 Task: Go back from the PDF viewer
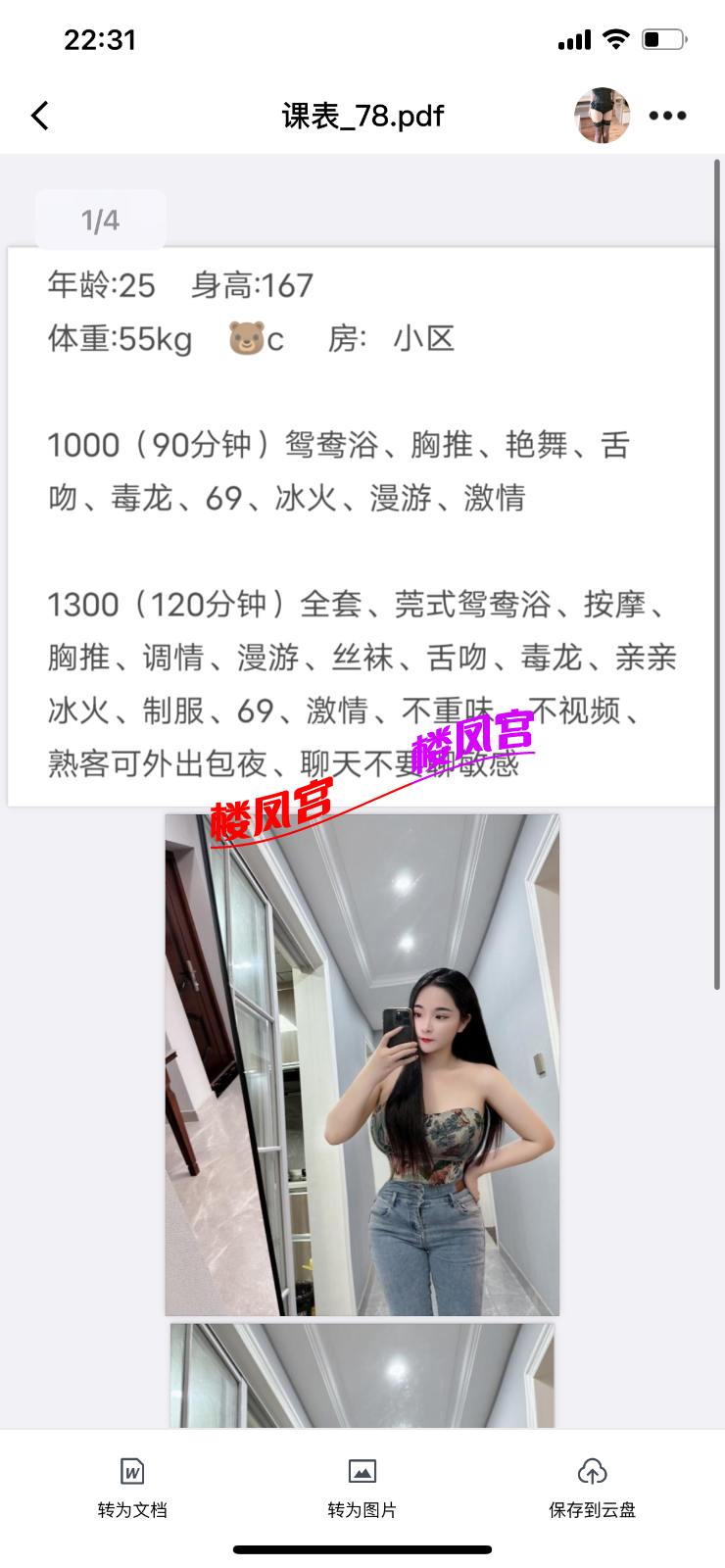[x=40, y=116]
